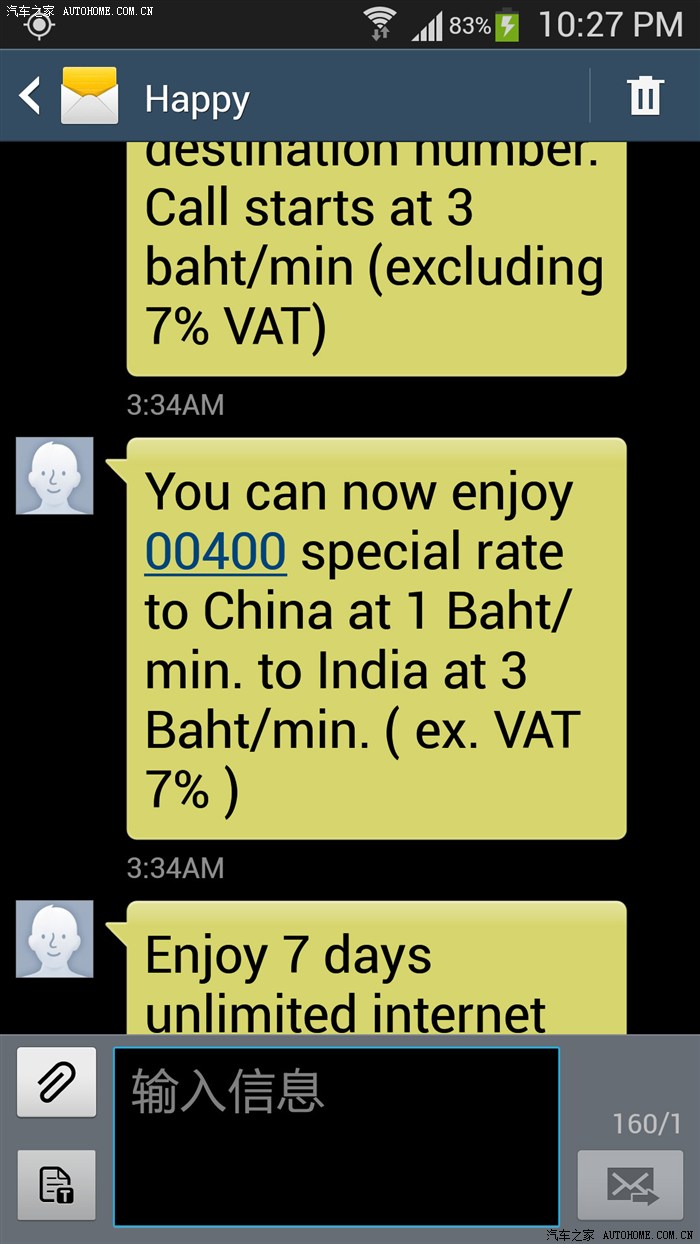This screenshot has height=1244, width=700.
Task: Attach a file with the paperclip
Action: (57, 1082)
